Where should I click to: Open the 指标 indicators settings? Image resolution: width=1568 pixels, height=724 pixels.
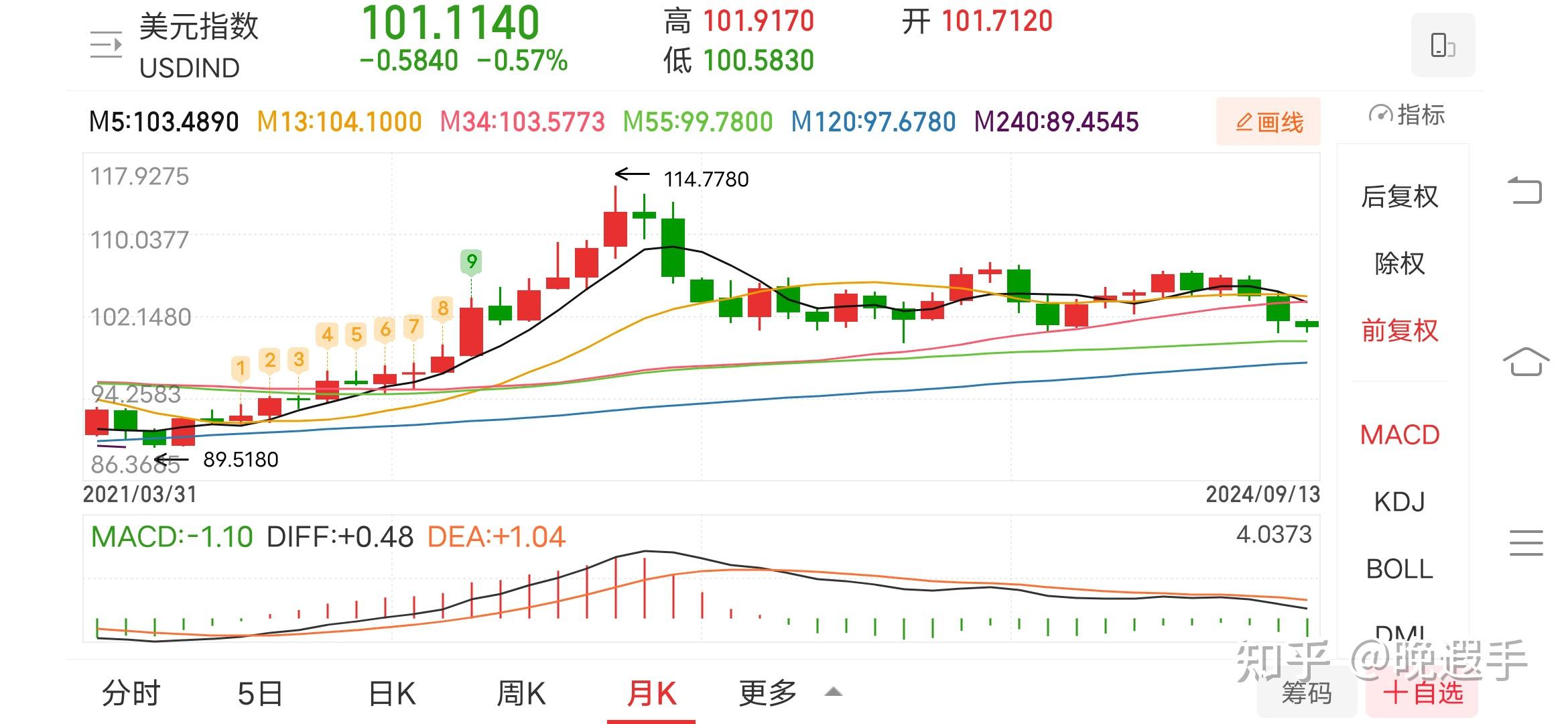1406,115
